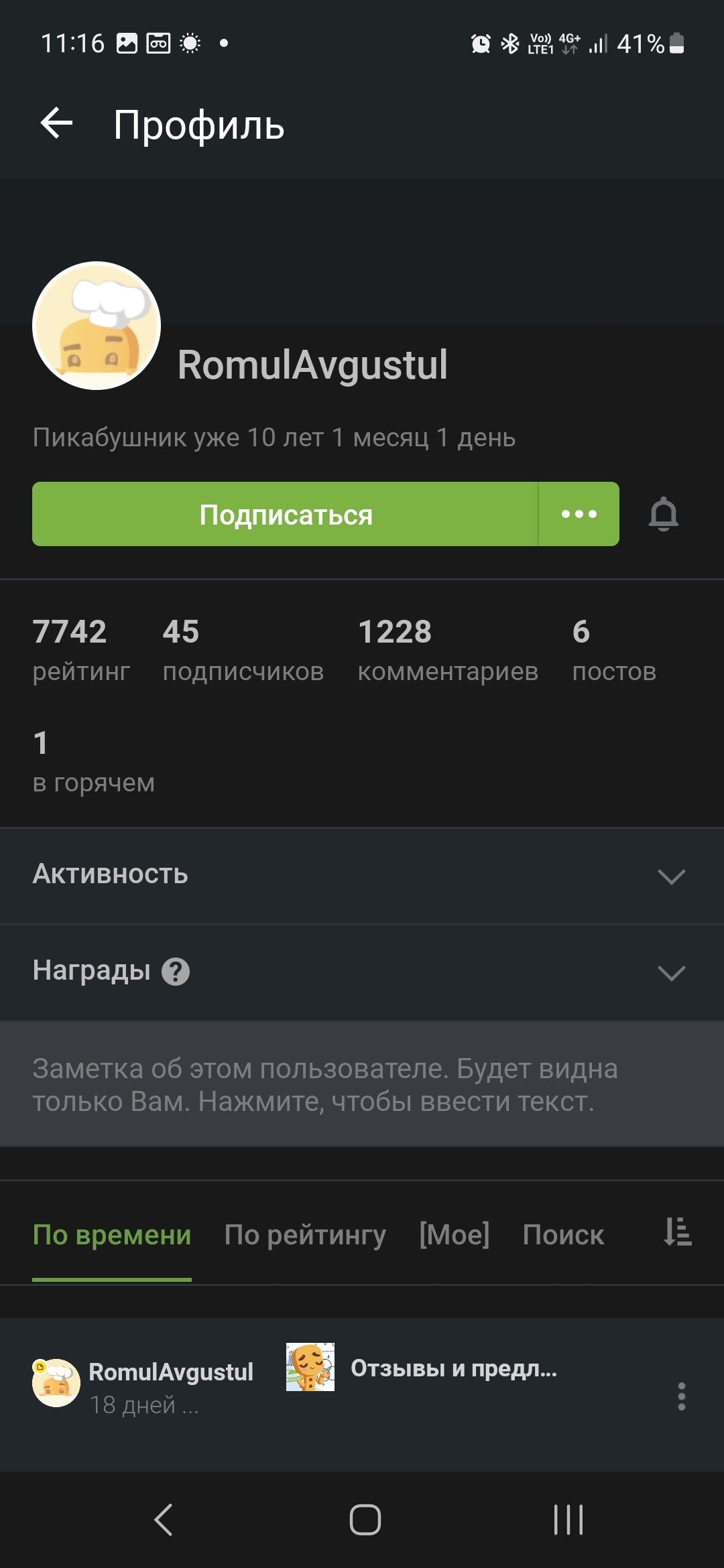Open the Отзывы и предл... community

[x=454, y=1368]
